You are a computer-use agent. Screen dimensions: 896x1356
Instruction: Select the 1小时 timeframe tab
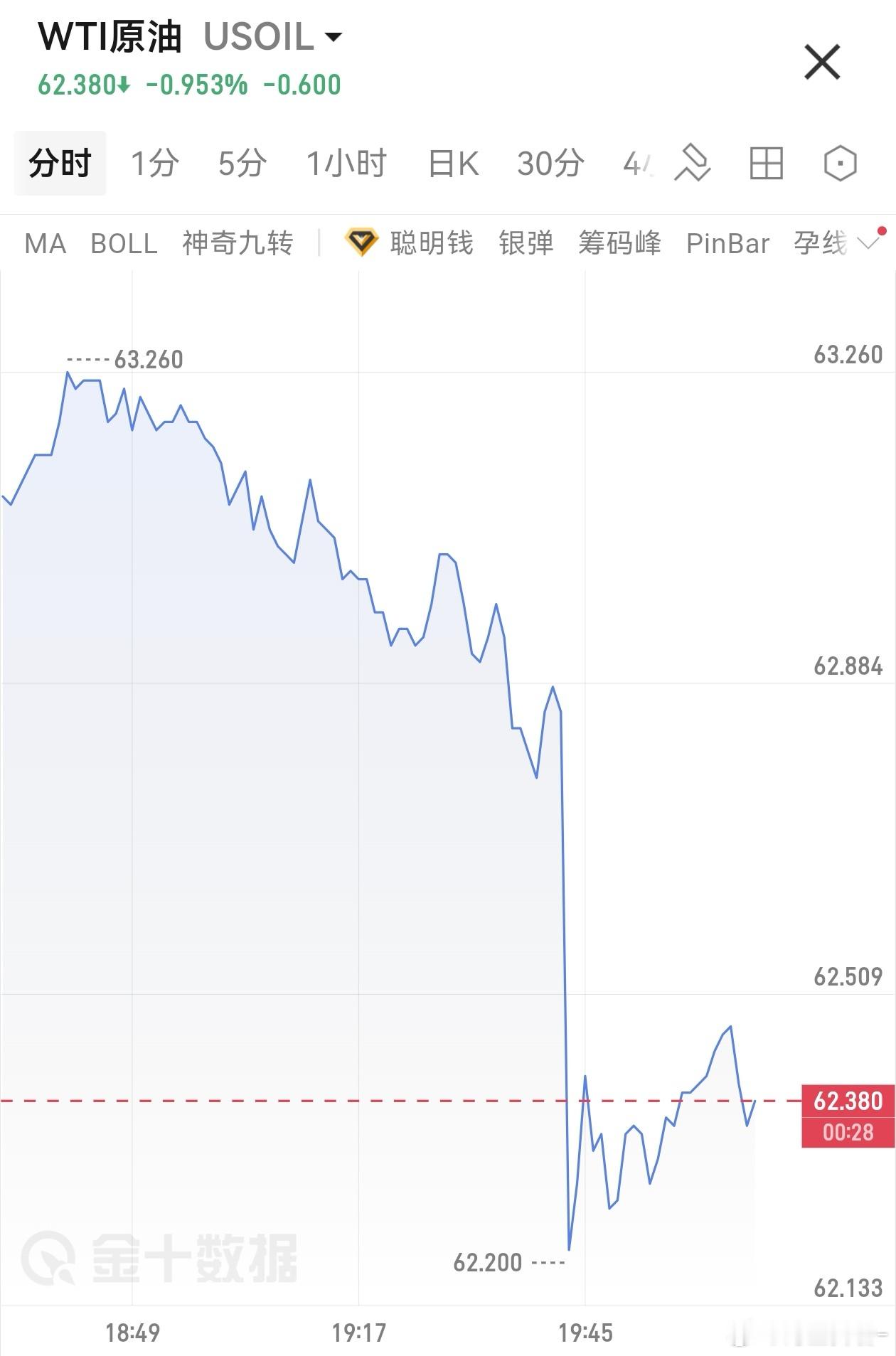pyautogui.click(x=346, y=163)
